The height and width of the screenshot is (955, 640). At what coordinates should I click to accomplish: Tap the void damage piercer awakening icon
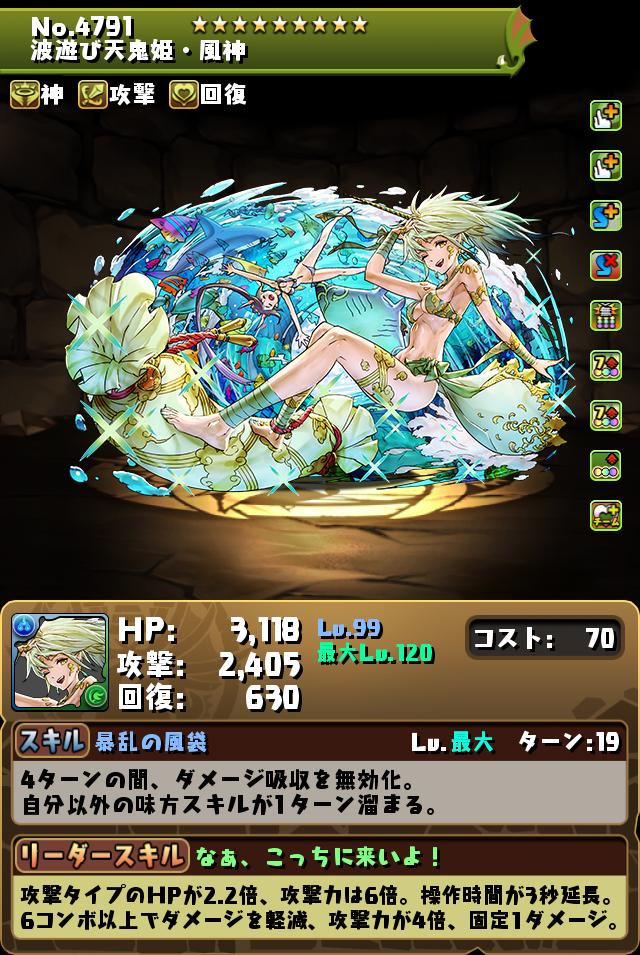[x=606, y=315]
